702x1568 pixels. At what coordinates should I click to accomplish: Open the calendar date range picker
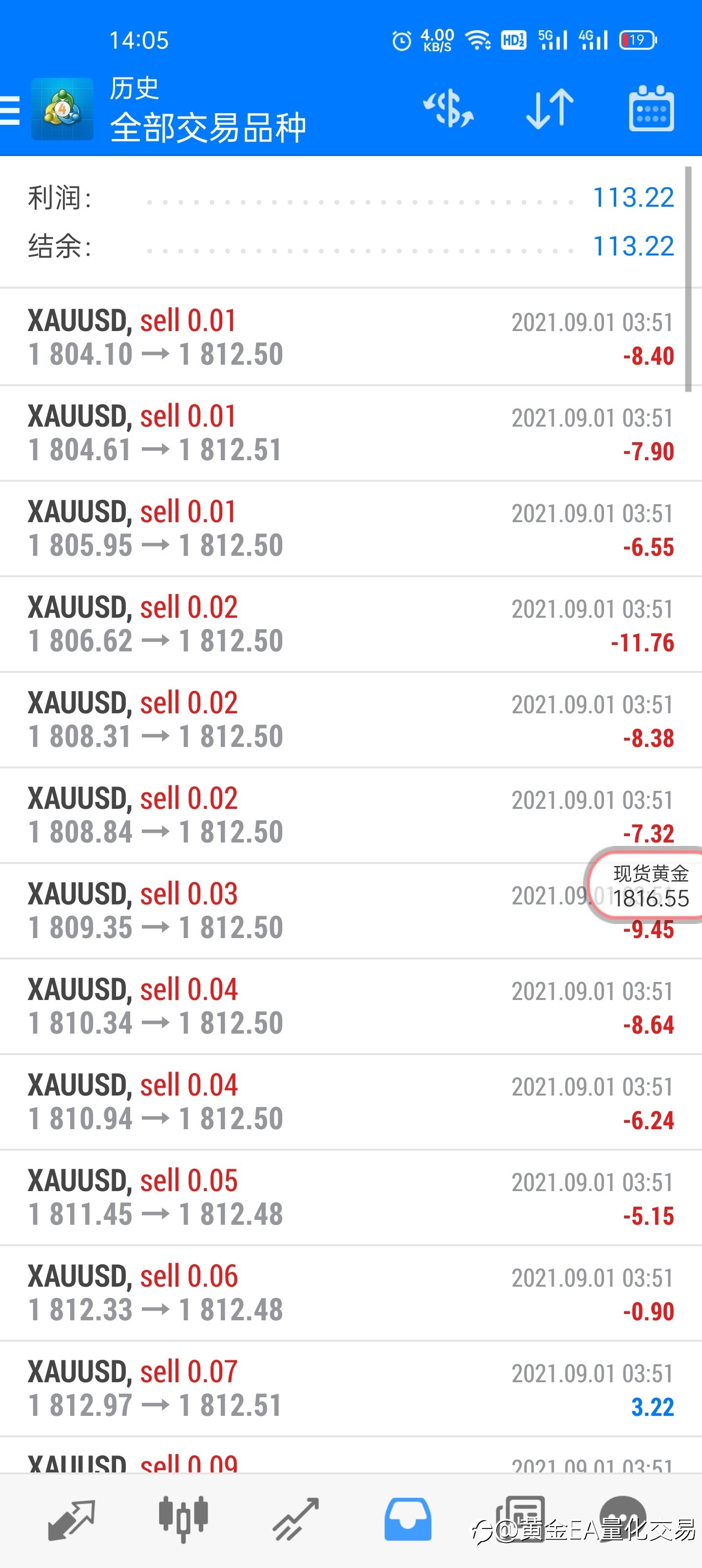[x=651, y=109]
